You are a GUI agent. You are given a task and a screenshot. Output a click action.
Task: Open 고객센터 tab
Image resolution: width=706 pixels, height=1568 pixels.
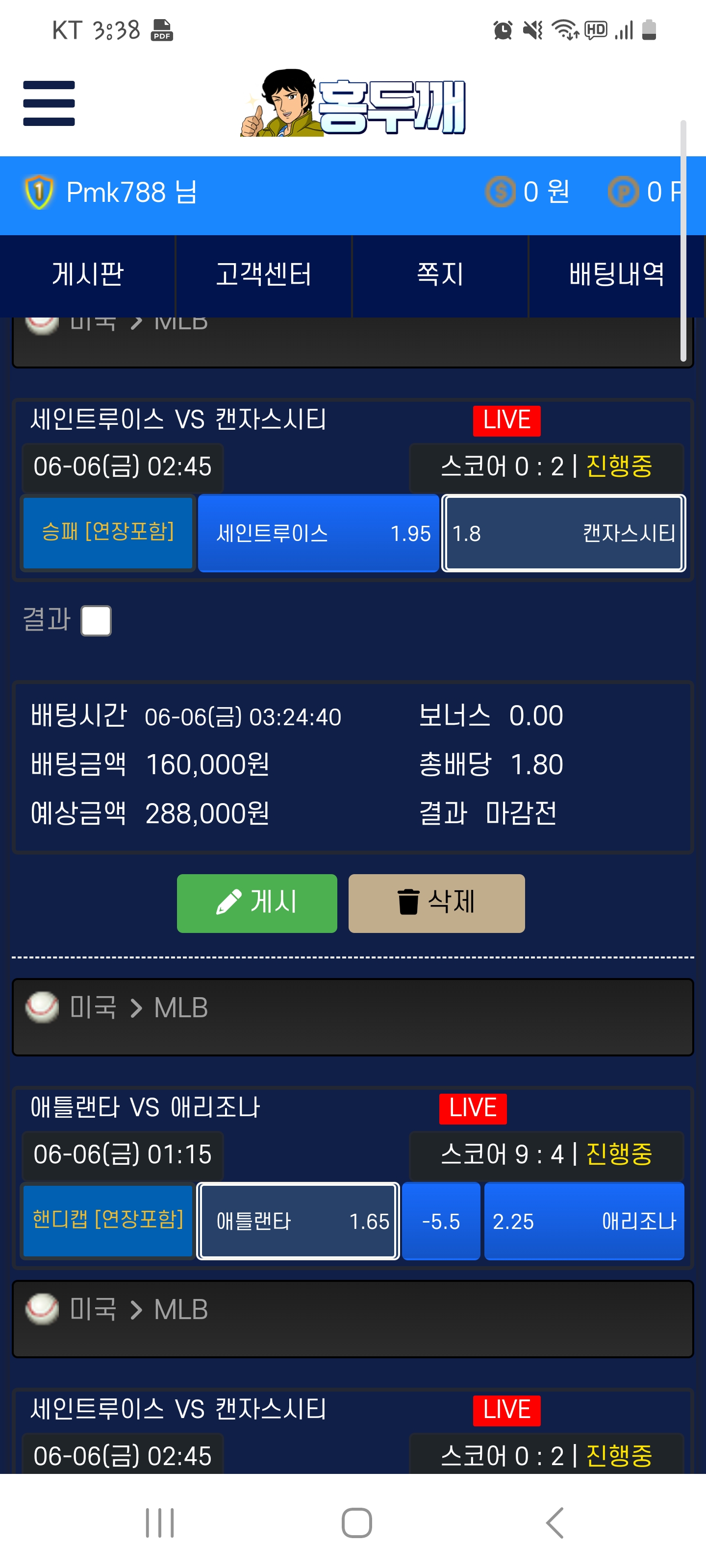click(x=264, y=274)
